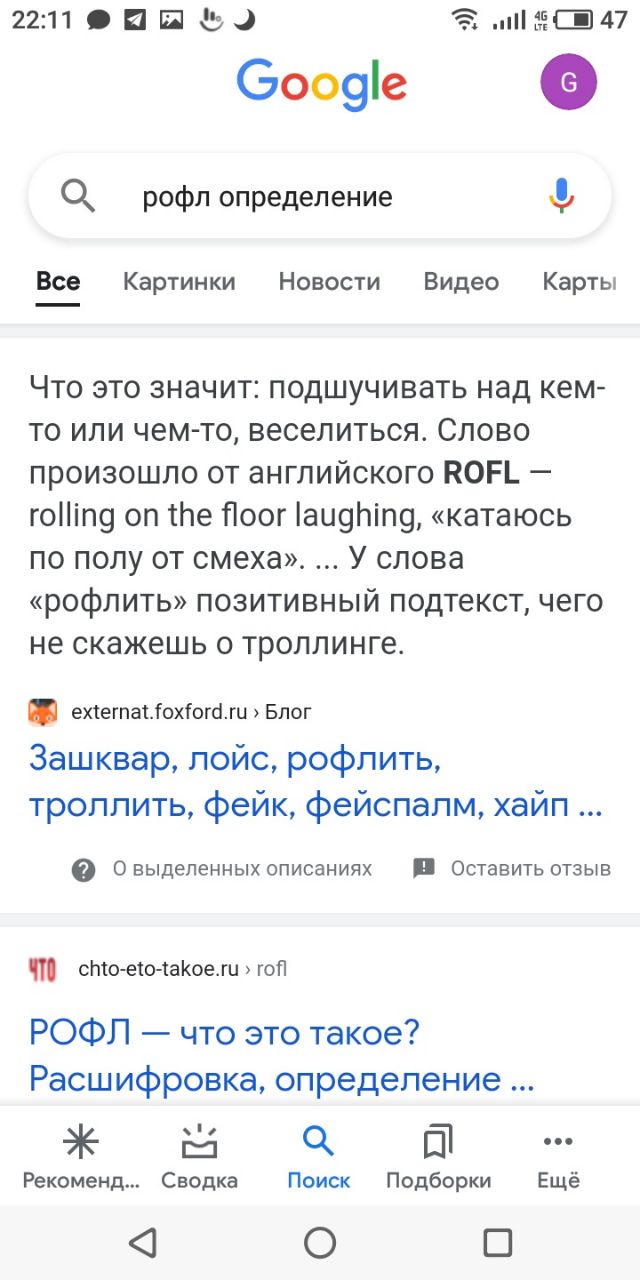Switch to the Видео tab

[x=461, y=282]
